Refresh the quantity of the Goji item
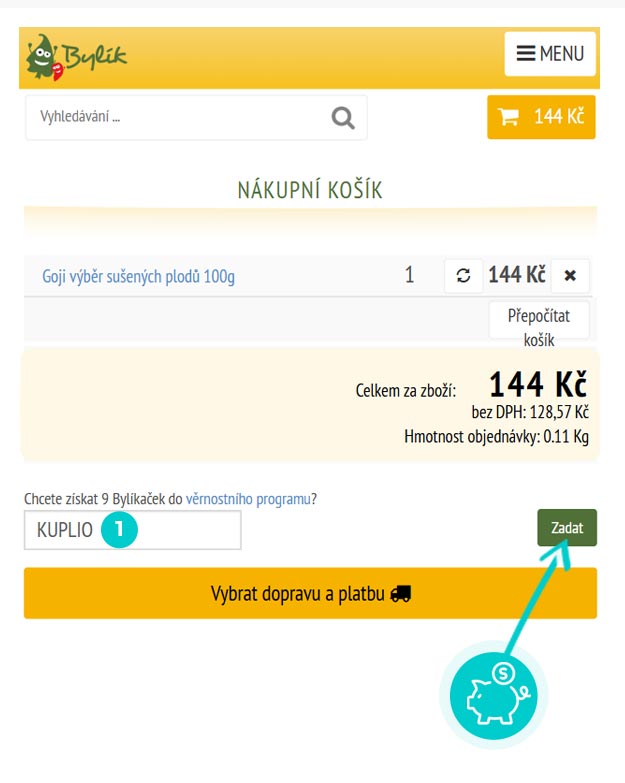625x783 pixels. tap(463, 276)
